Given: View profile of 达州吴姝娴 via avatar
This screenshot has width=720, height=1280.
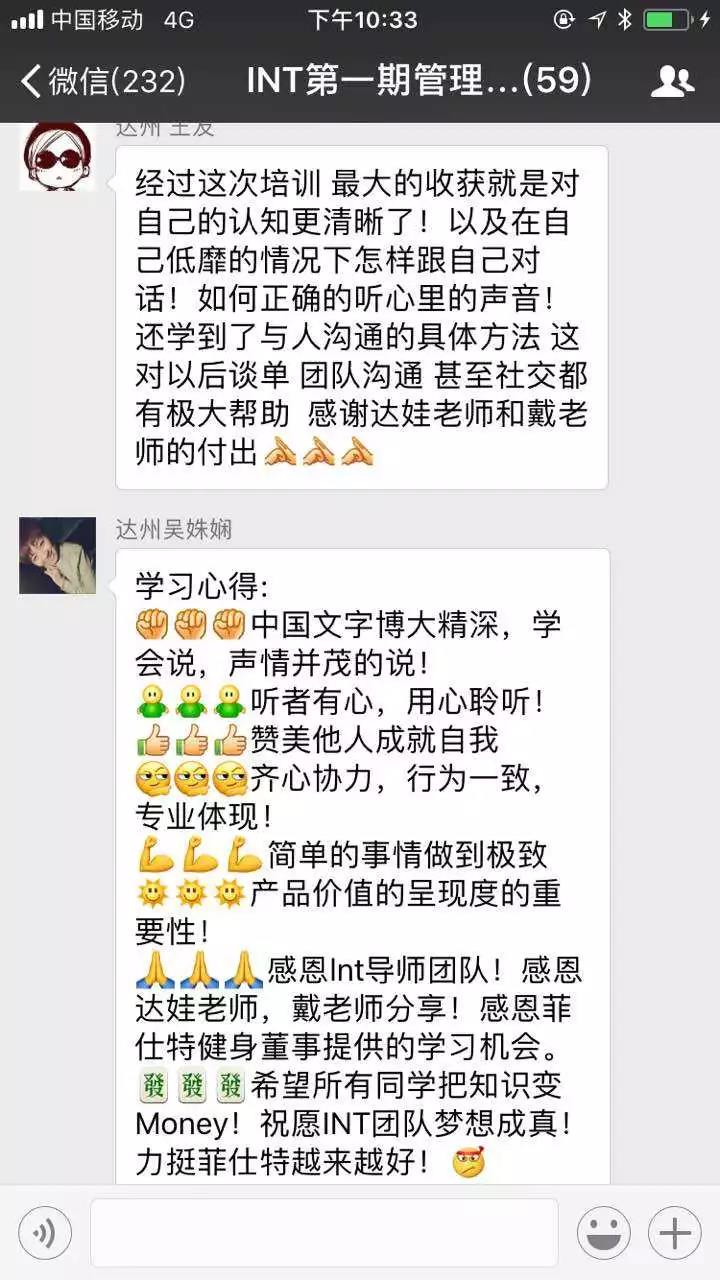Looking at the screenshot, I should pyautogui.click(x=57, y=556).
